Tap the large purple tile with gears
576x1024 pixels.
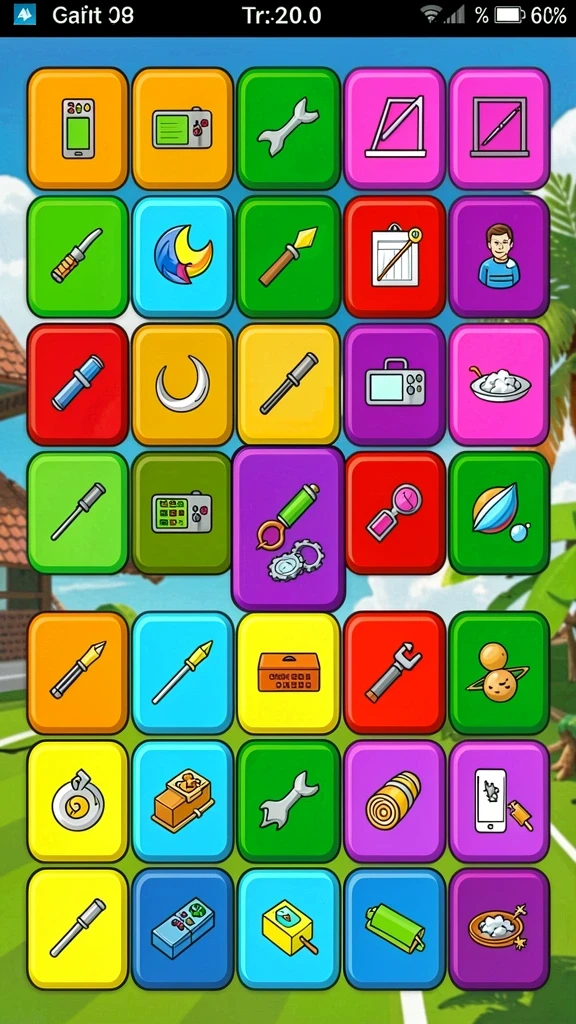click(x=288, y=529)
